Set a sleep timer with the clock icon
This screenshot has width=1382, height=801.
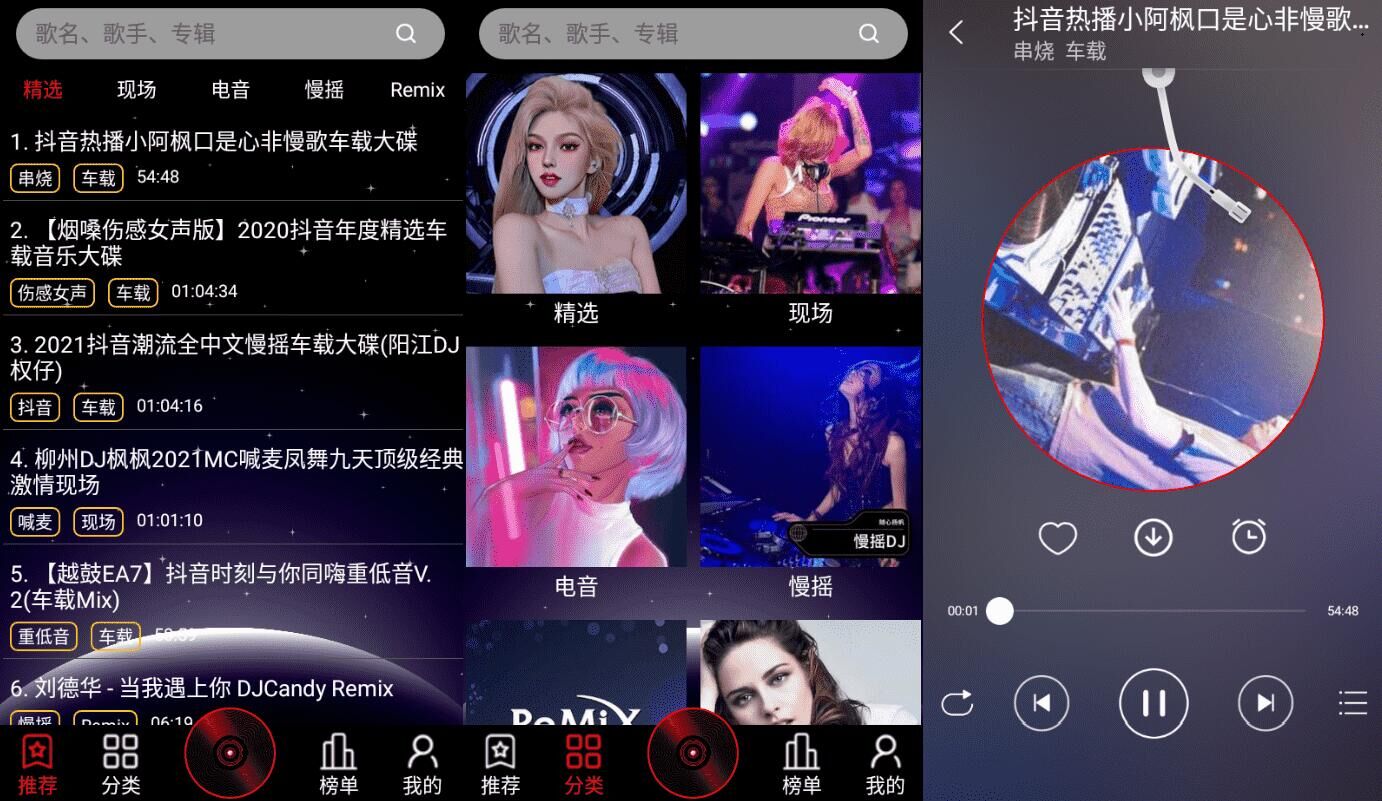1248,537
